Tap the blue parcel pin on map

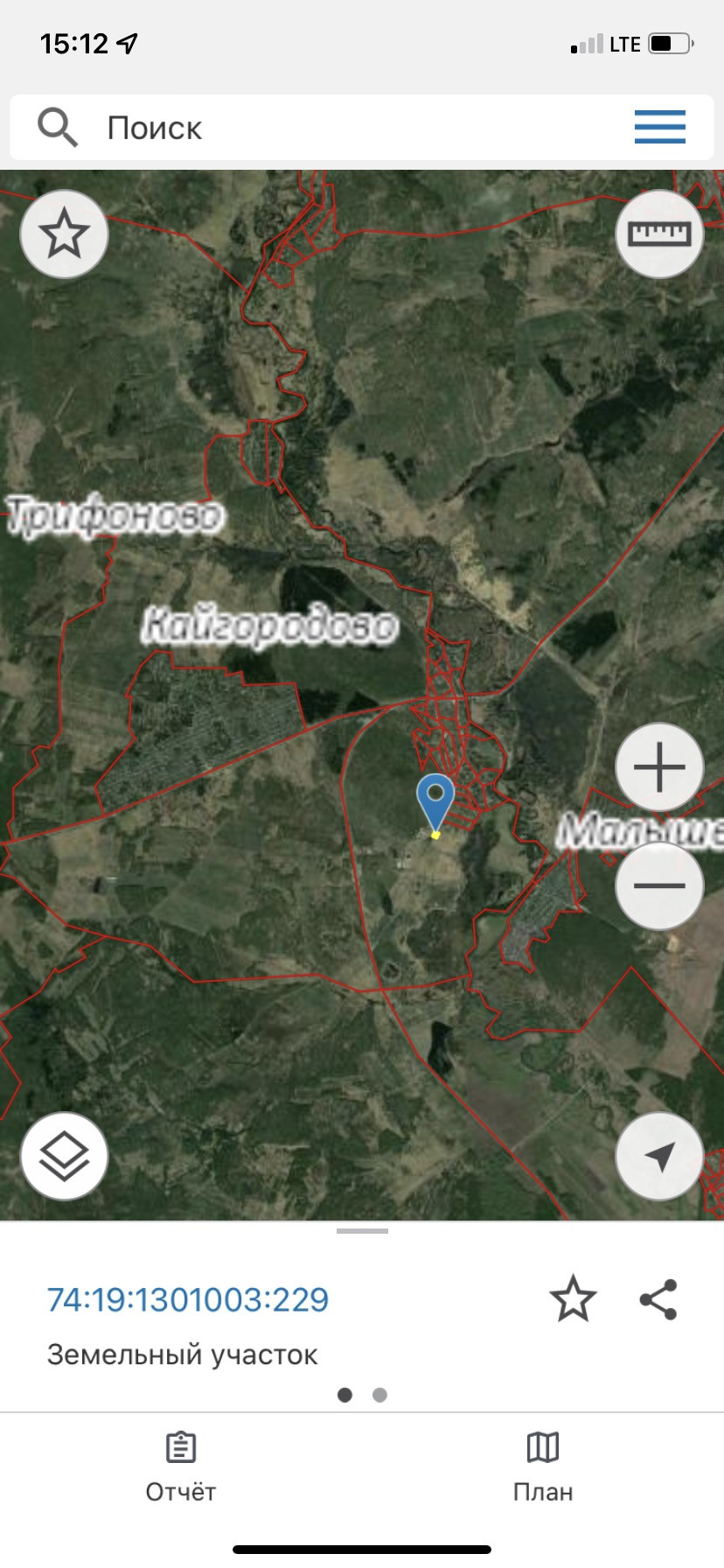point(435,799)
